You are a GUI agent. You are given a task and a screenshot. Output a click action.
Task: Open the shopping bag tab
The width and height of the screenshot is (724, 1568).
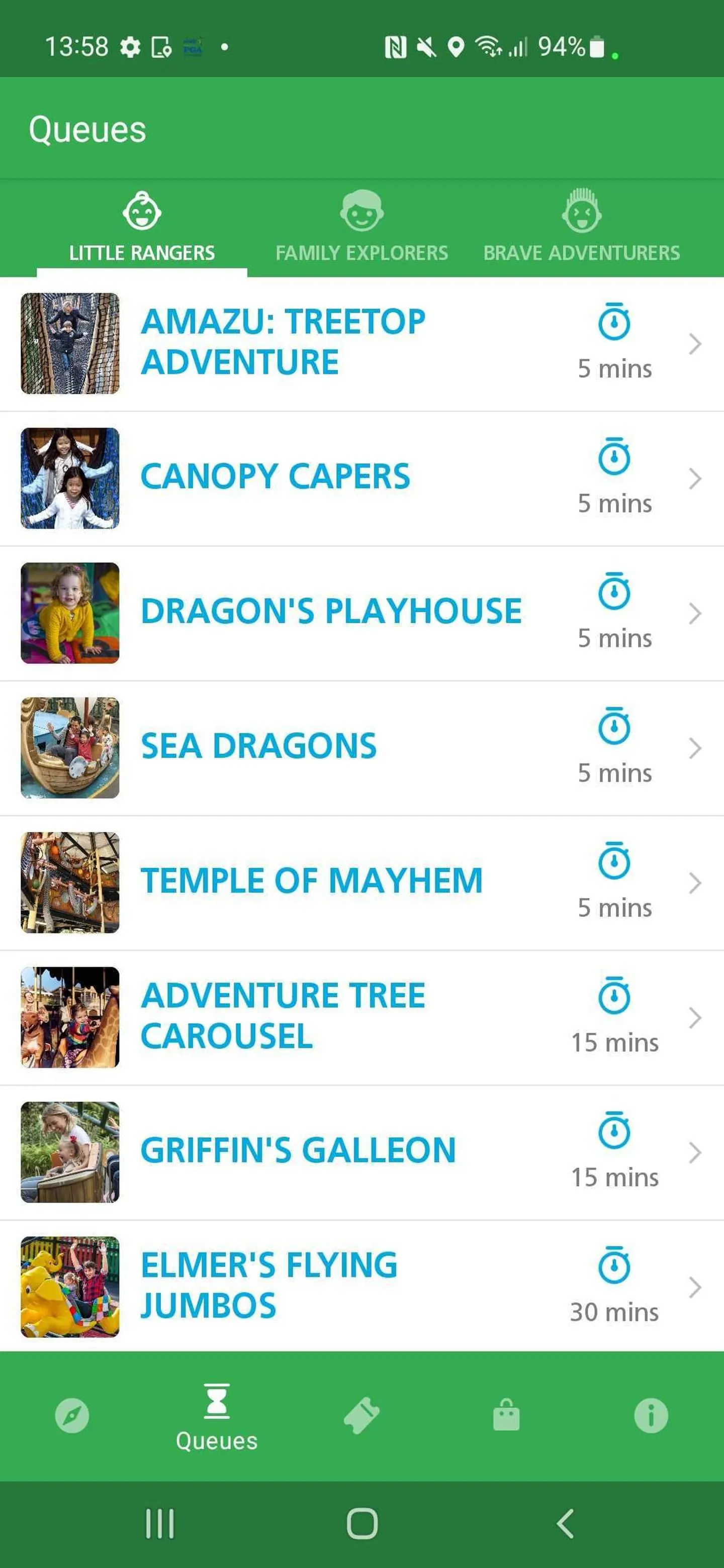coord(506,1416)
